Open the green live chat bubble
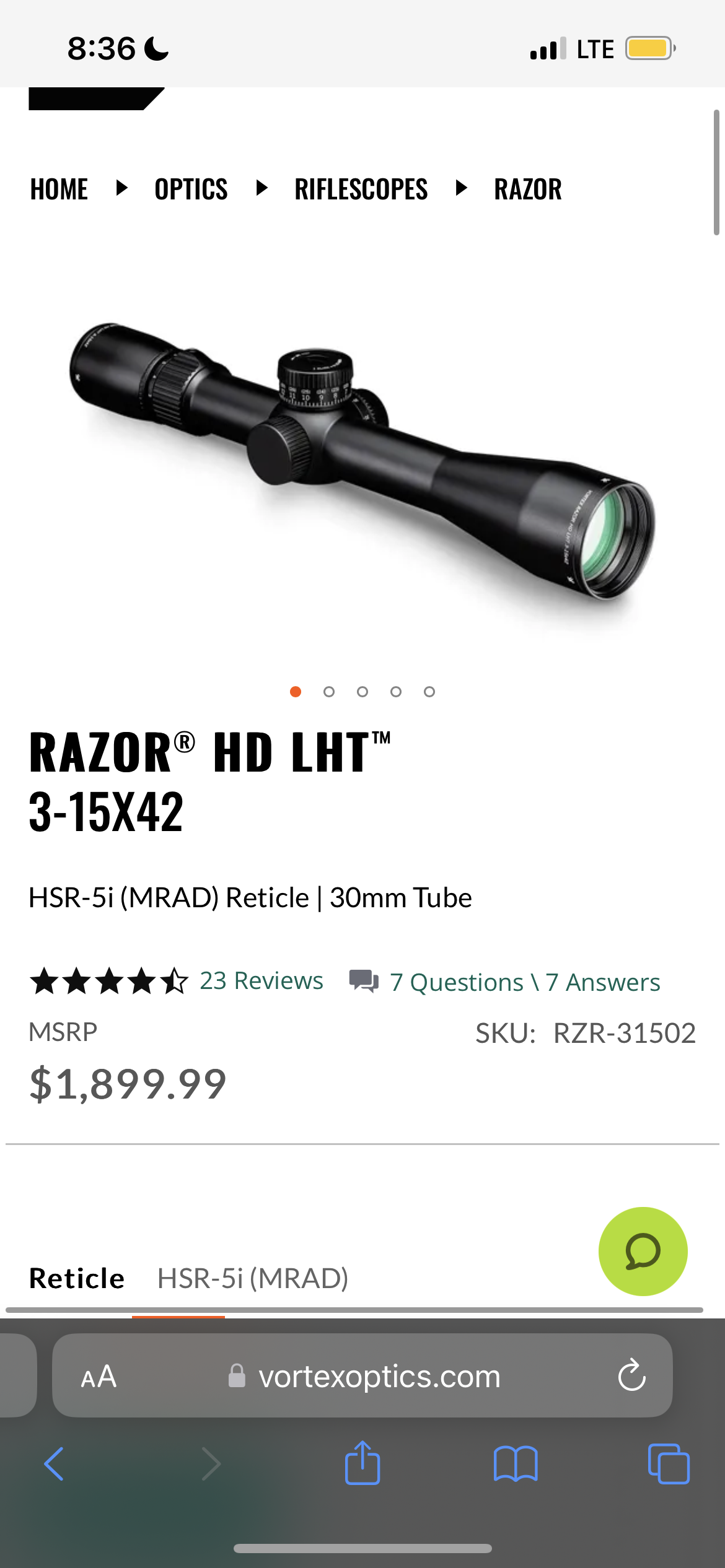This screenshot has width=725, height=1568. (x=643, y=1251)
